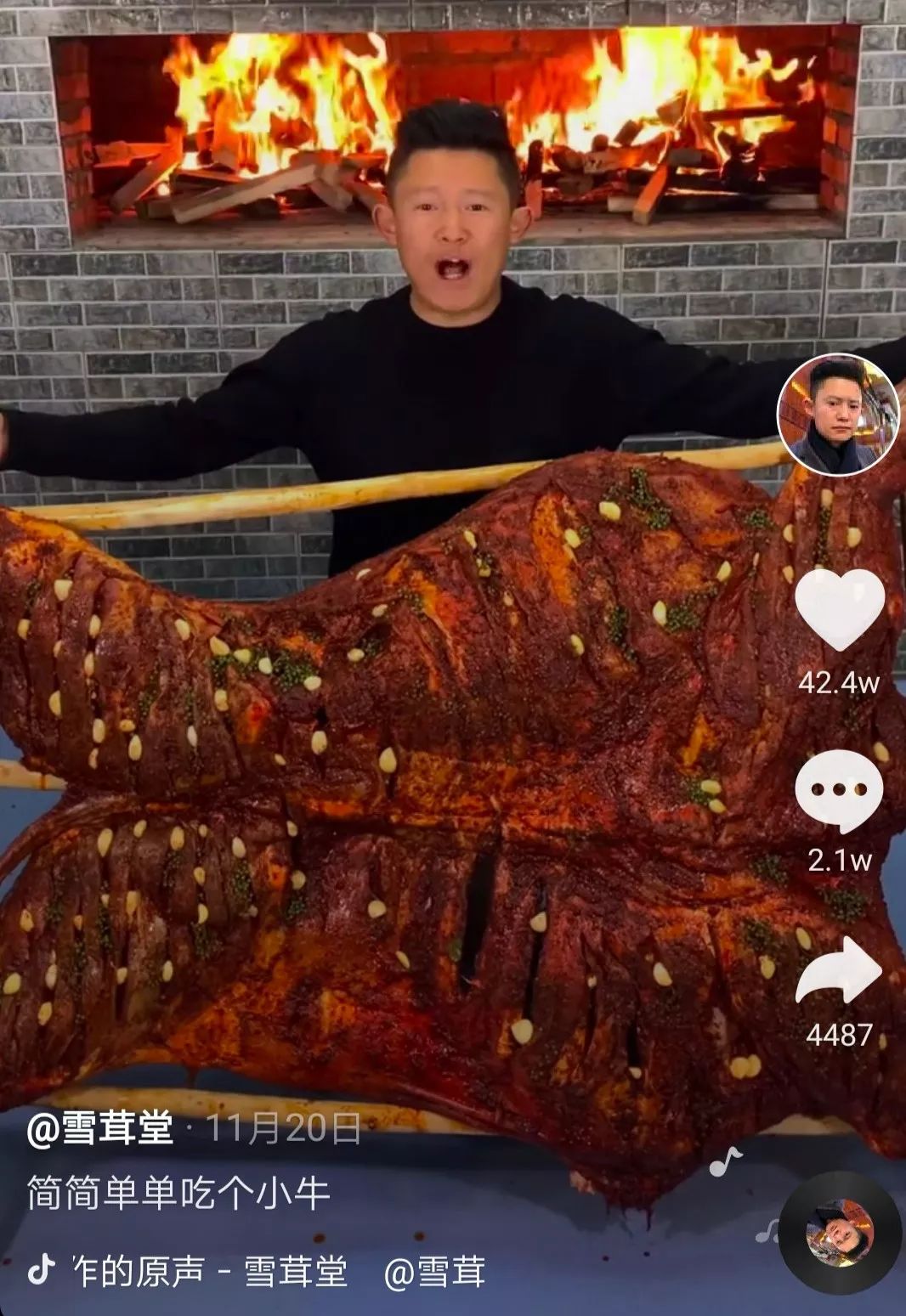906x1316 pixels.
Task: Open the comments bubble
Action: pos(840,793)
